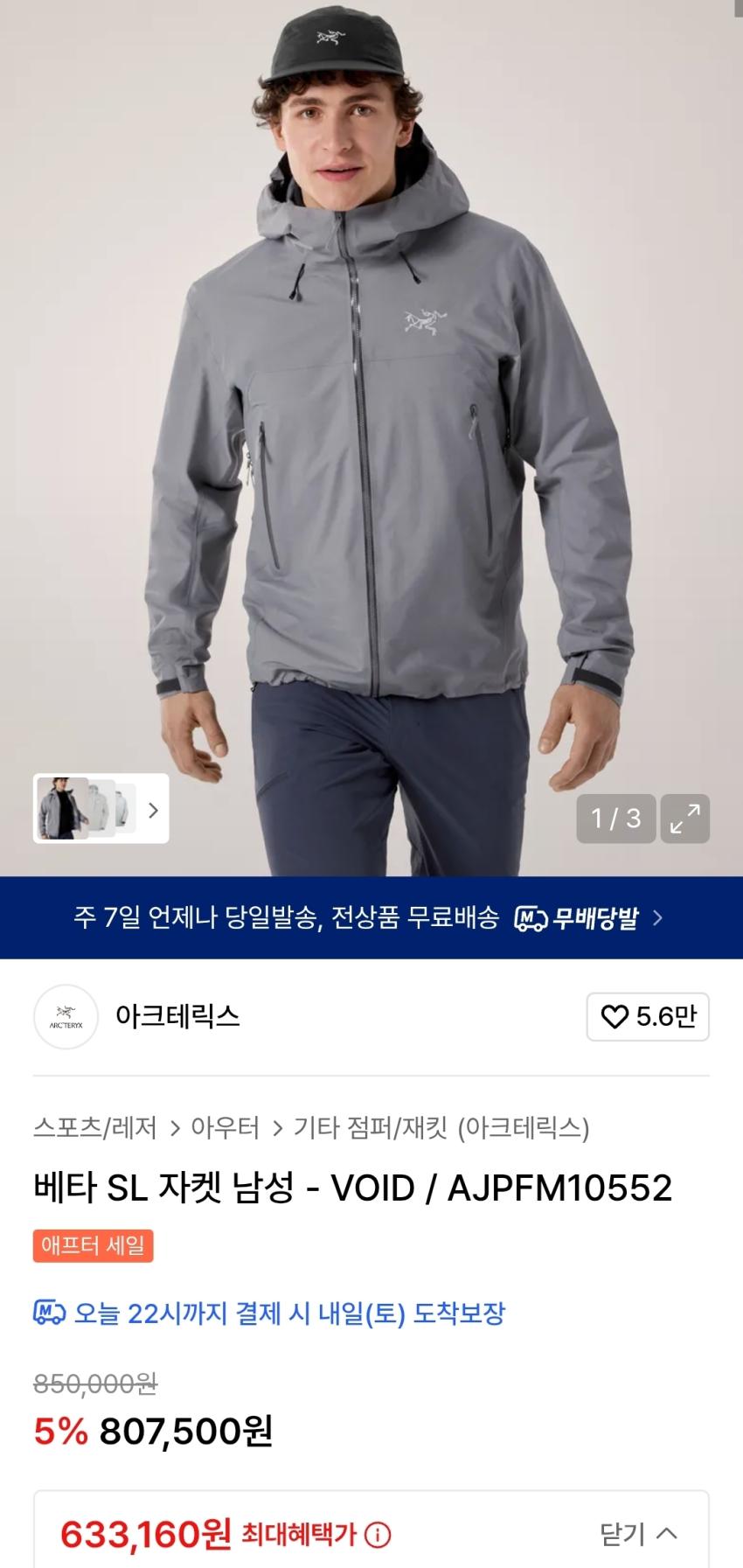Open the image thumbnail gallery strip
This screenshot has height=1568, width=743.
[101, 809]
